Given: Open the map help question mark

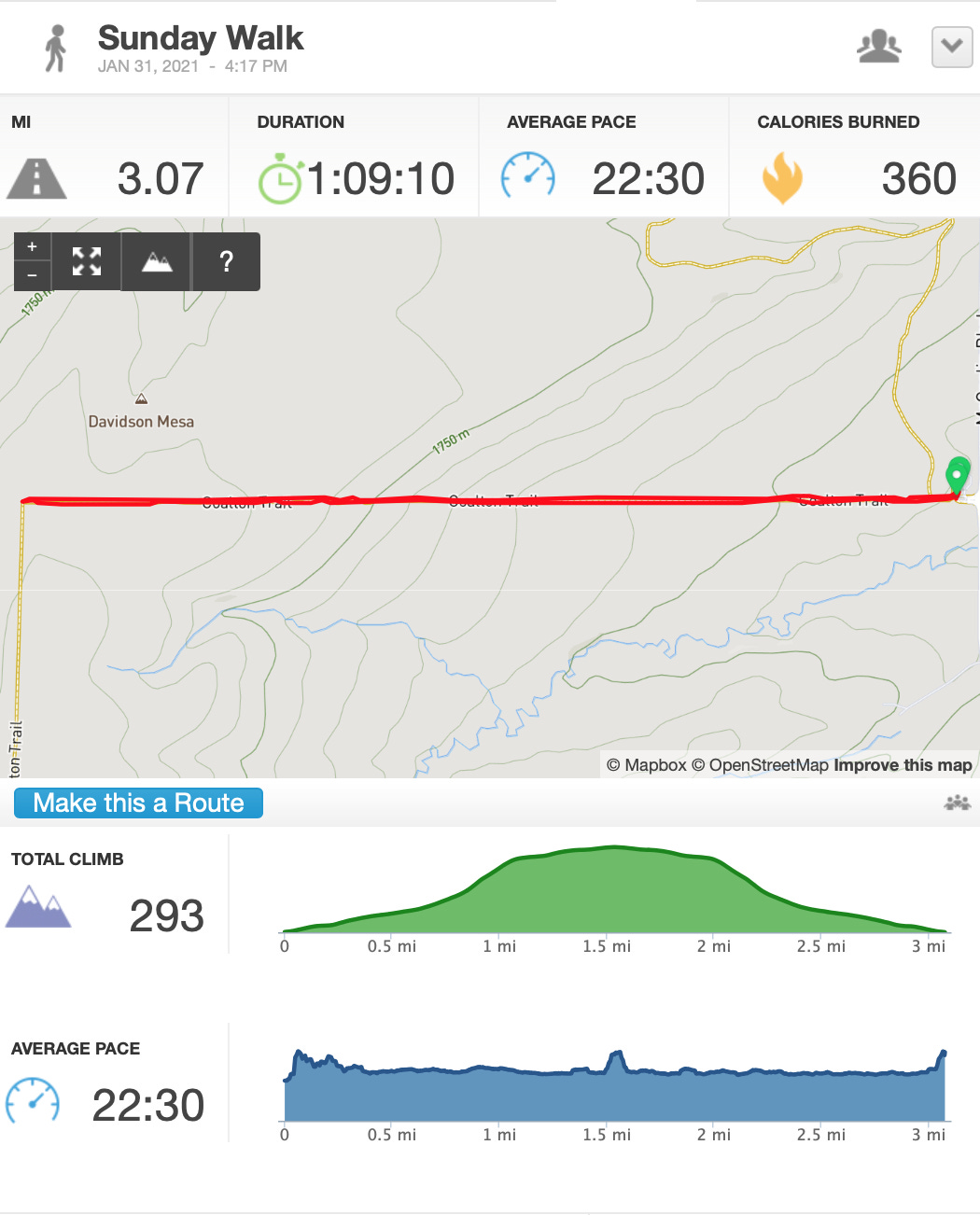Looking at the screenshot, I should pyautogui.click(x=226, y=261).
